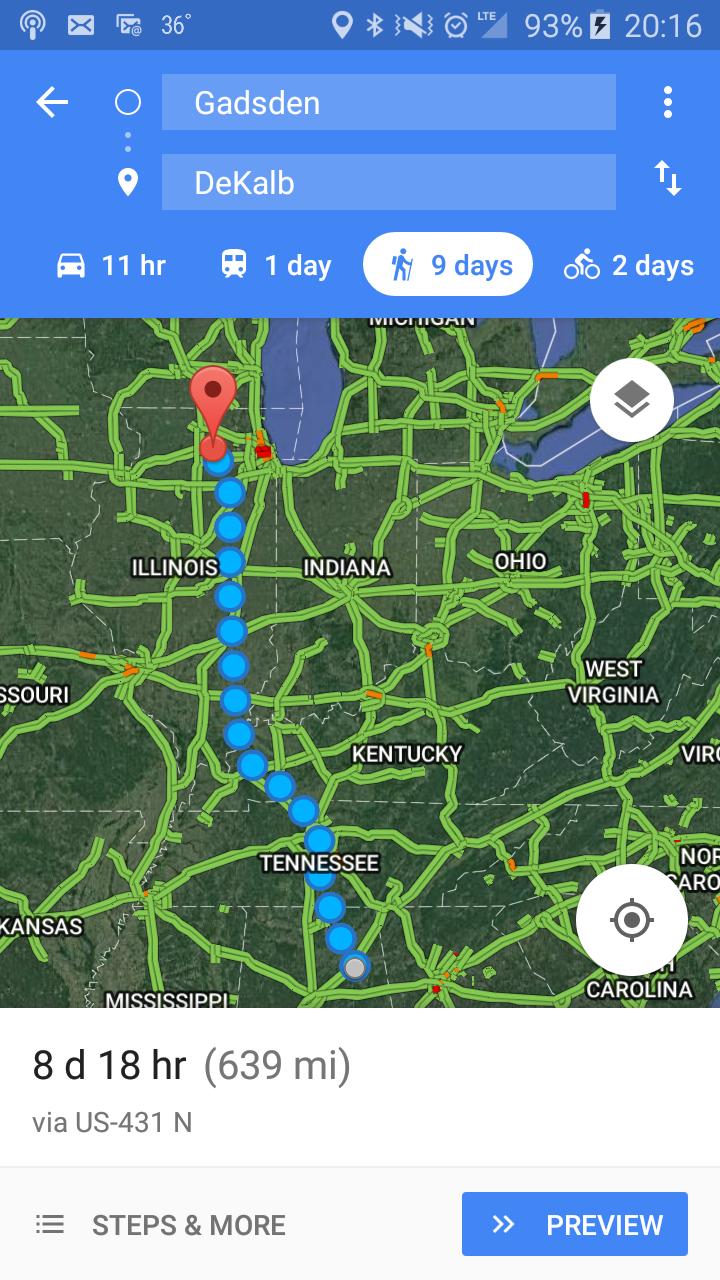Image resolution: width=720 pixels, height=1280 pixels.
Task: Switch to cycling mode, 2 days
Action: 628,265
